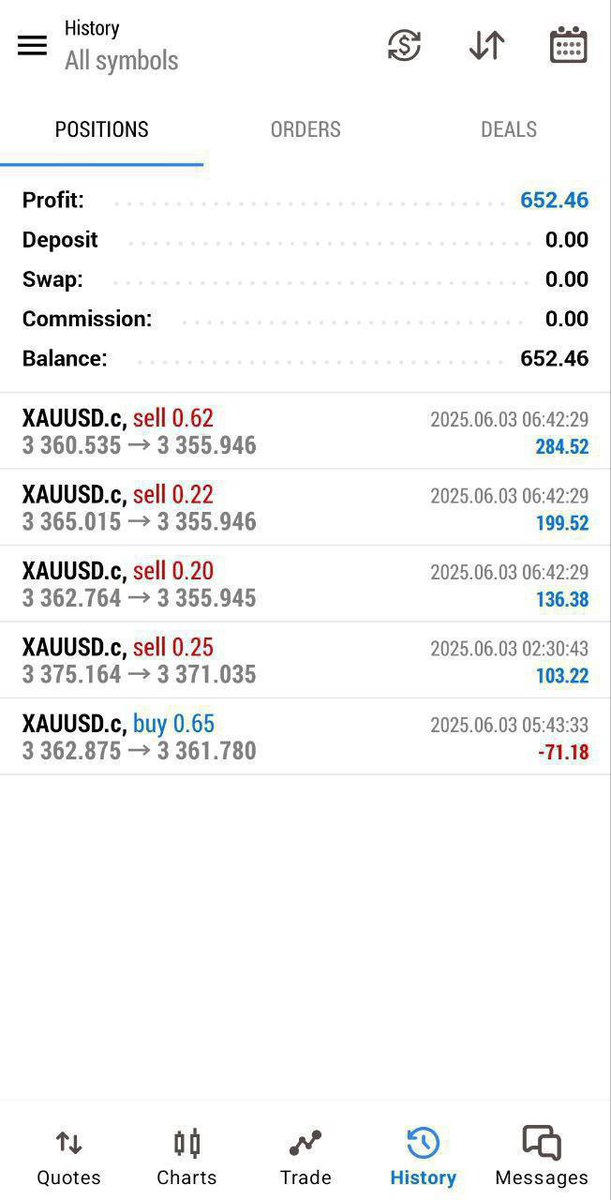Open the buy 0.65 XAUUSD.c position
Viewport: 611px width, 1200px height.
click(305, 737)
